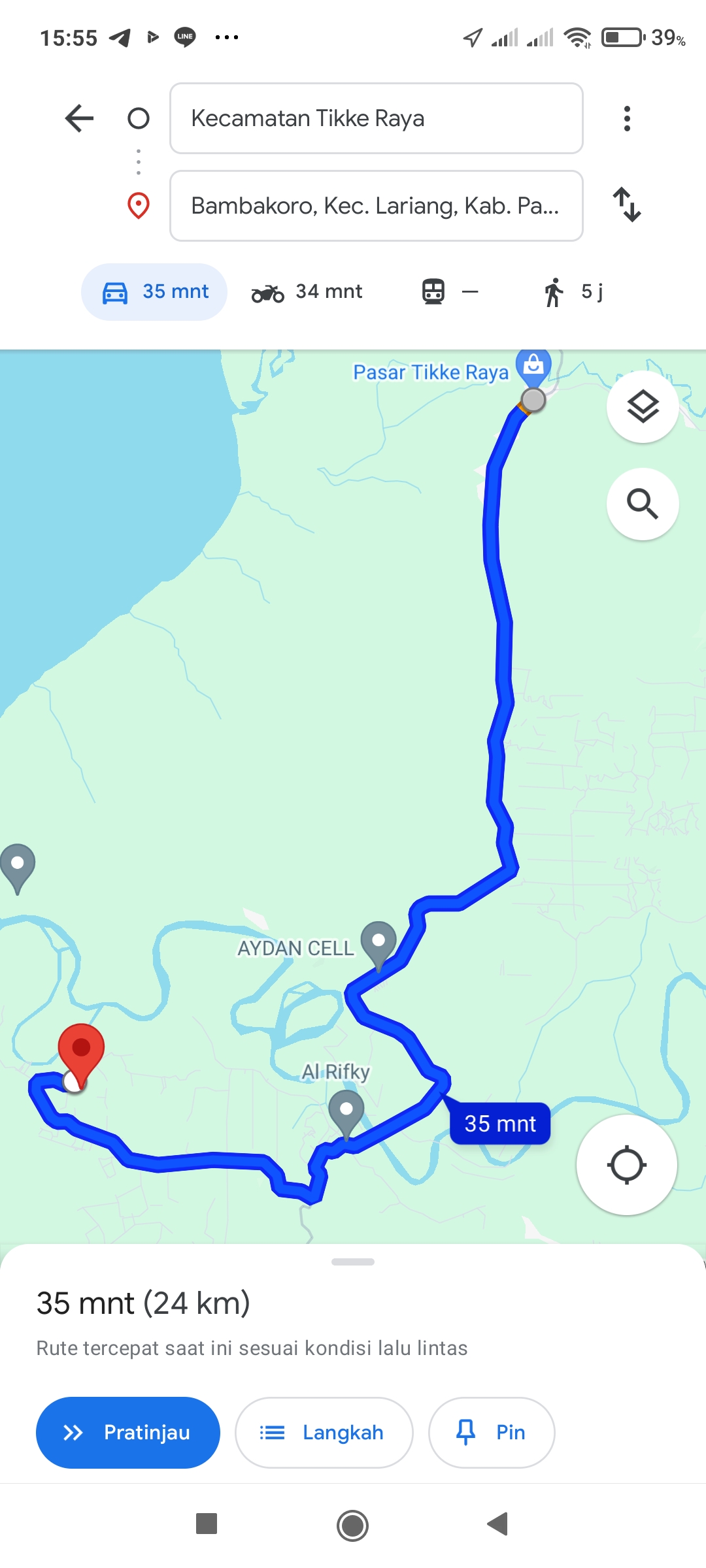
Task: Open map layers options
Action: tap(643, 407)
